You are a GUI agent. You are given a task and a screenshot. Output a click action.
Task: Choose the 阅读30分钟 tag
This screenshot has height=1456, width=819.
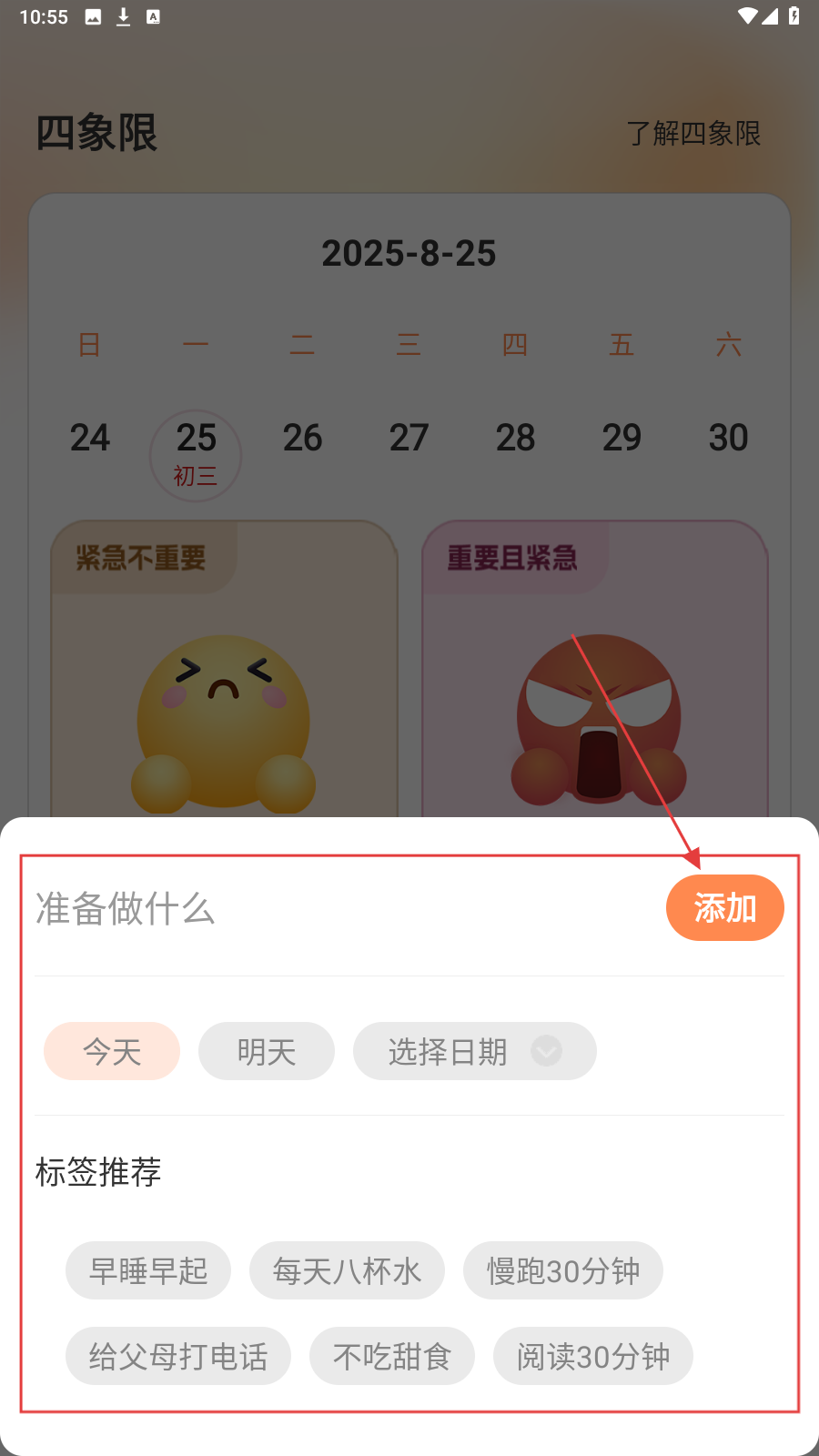[x=592, y=1356]
